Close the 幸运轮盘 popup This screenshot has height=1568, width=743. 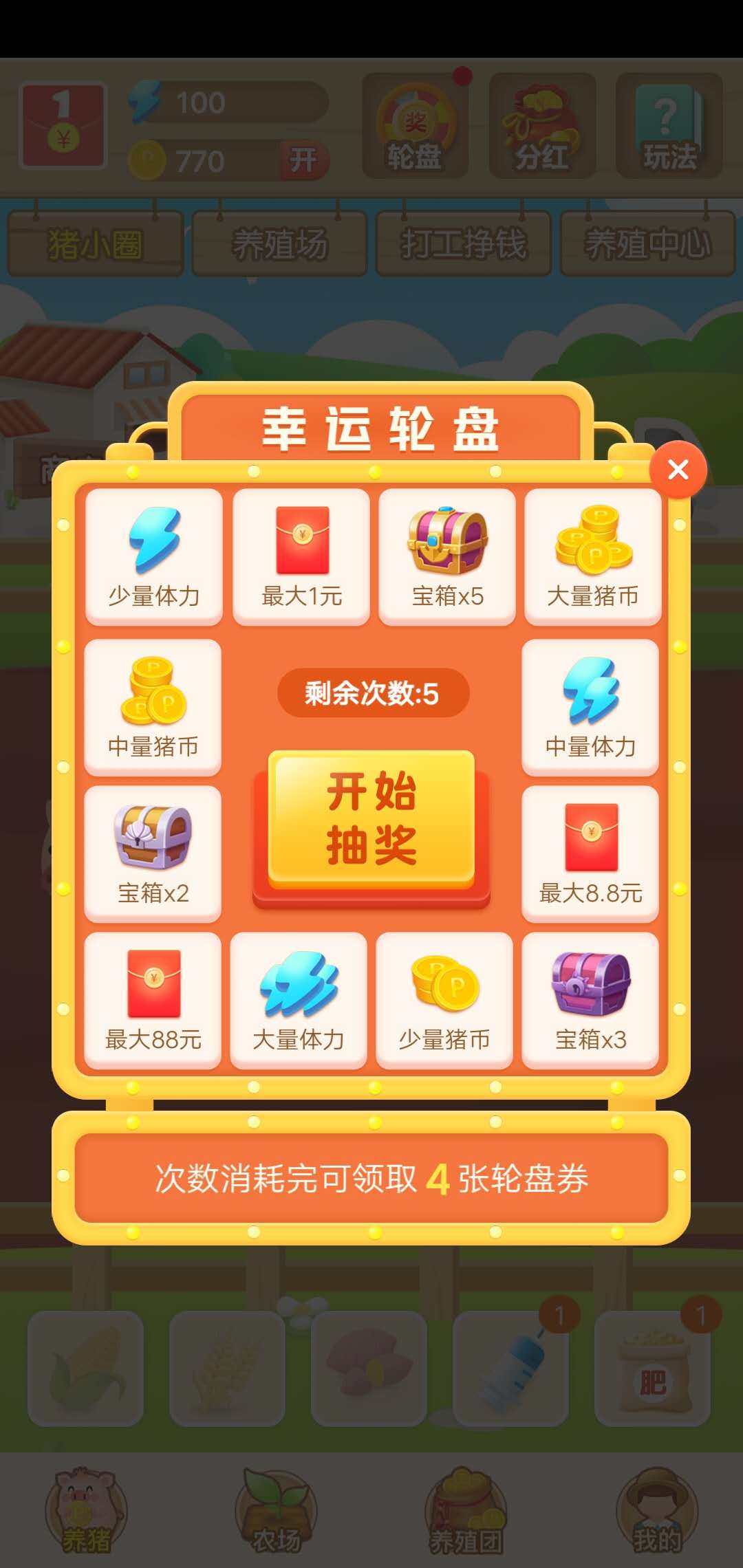click(680, 469)
